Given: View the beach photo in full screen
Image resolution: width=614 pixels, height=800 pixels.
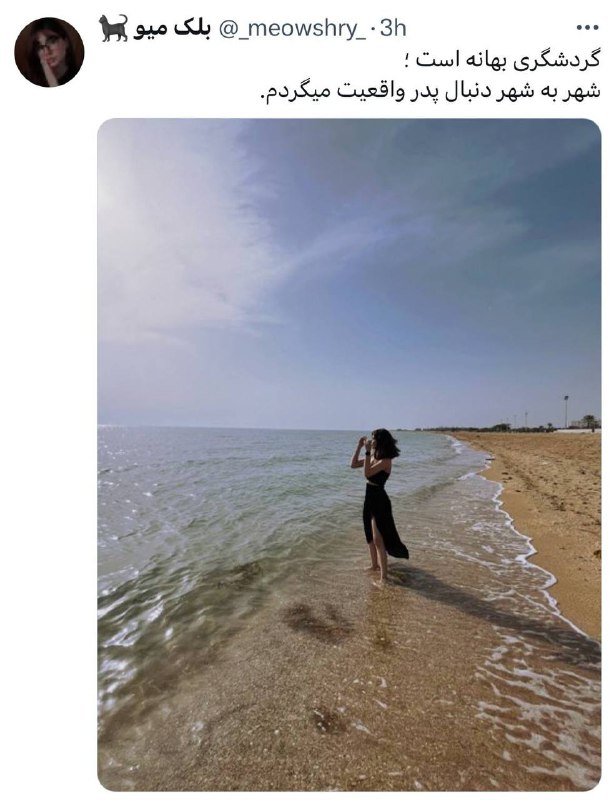Looking at the screenshot, I should point(349,454).
